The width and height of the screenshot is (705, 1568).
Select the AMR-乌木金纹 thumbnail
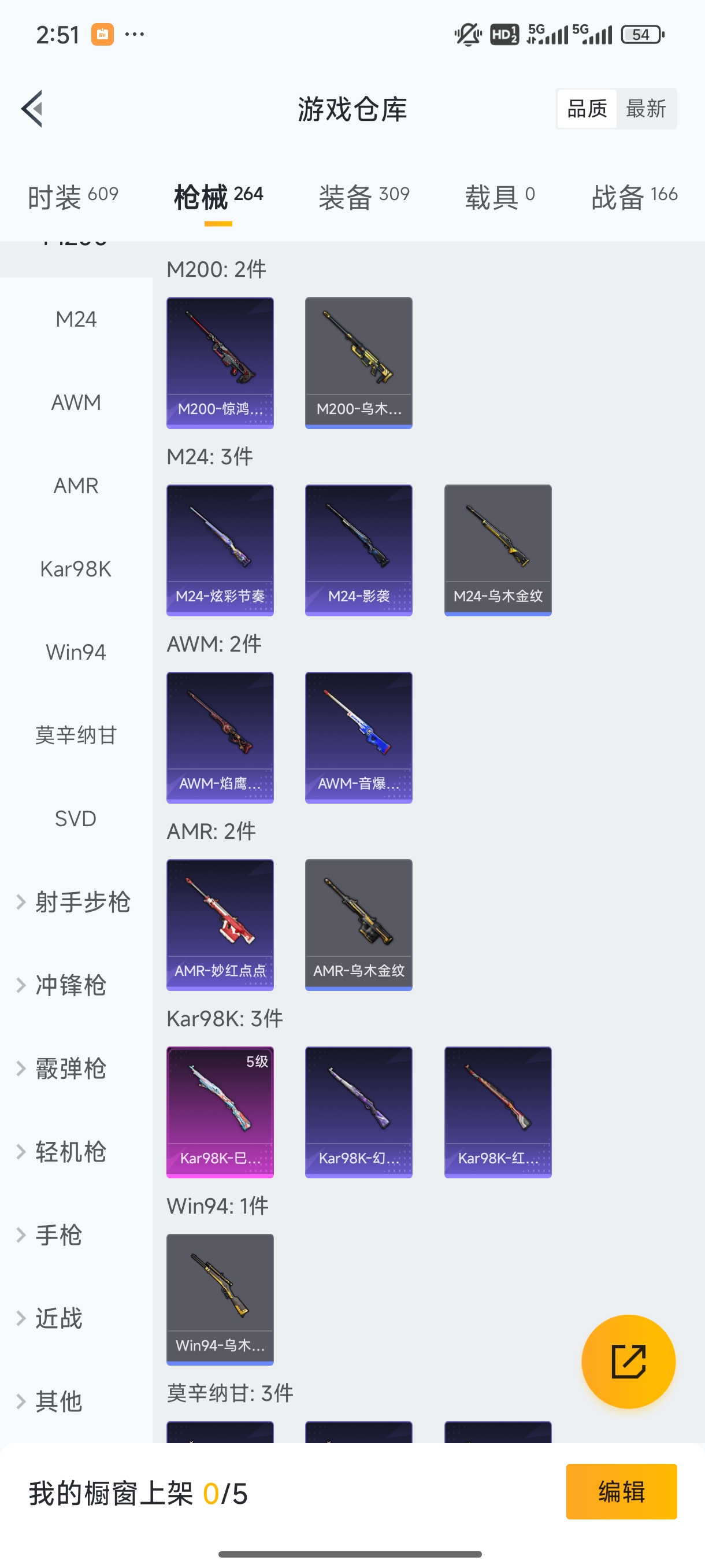358,924
